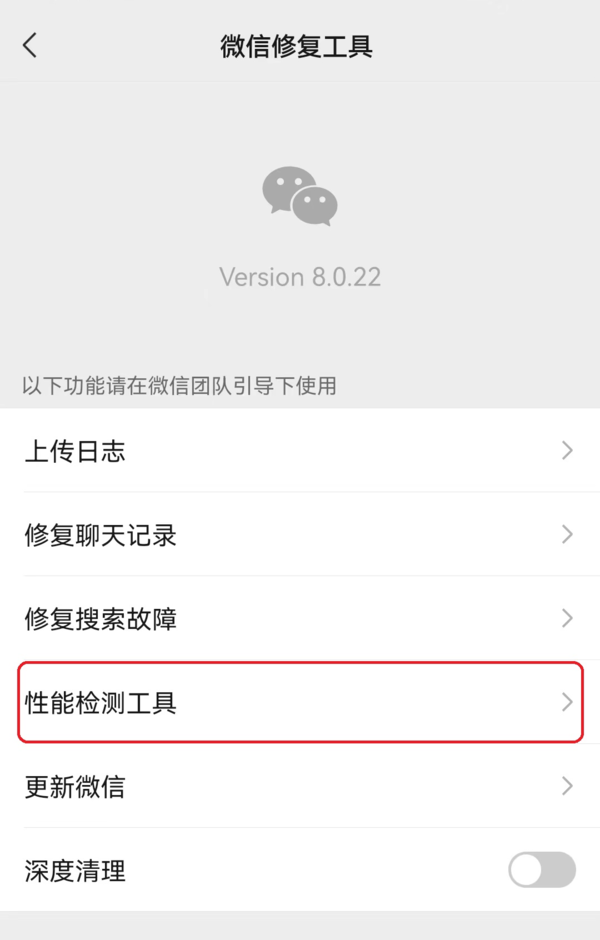The width and height of the screenshot is (600, 940).
Task: Go back from 微信修复工具 page
Action: (30, 45)
